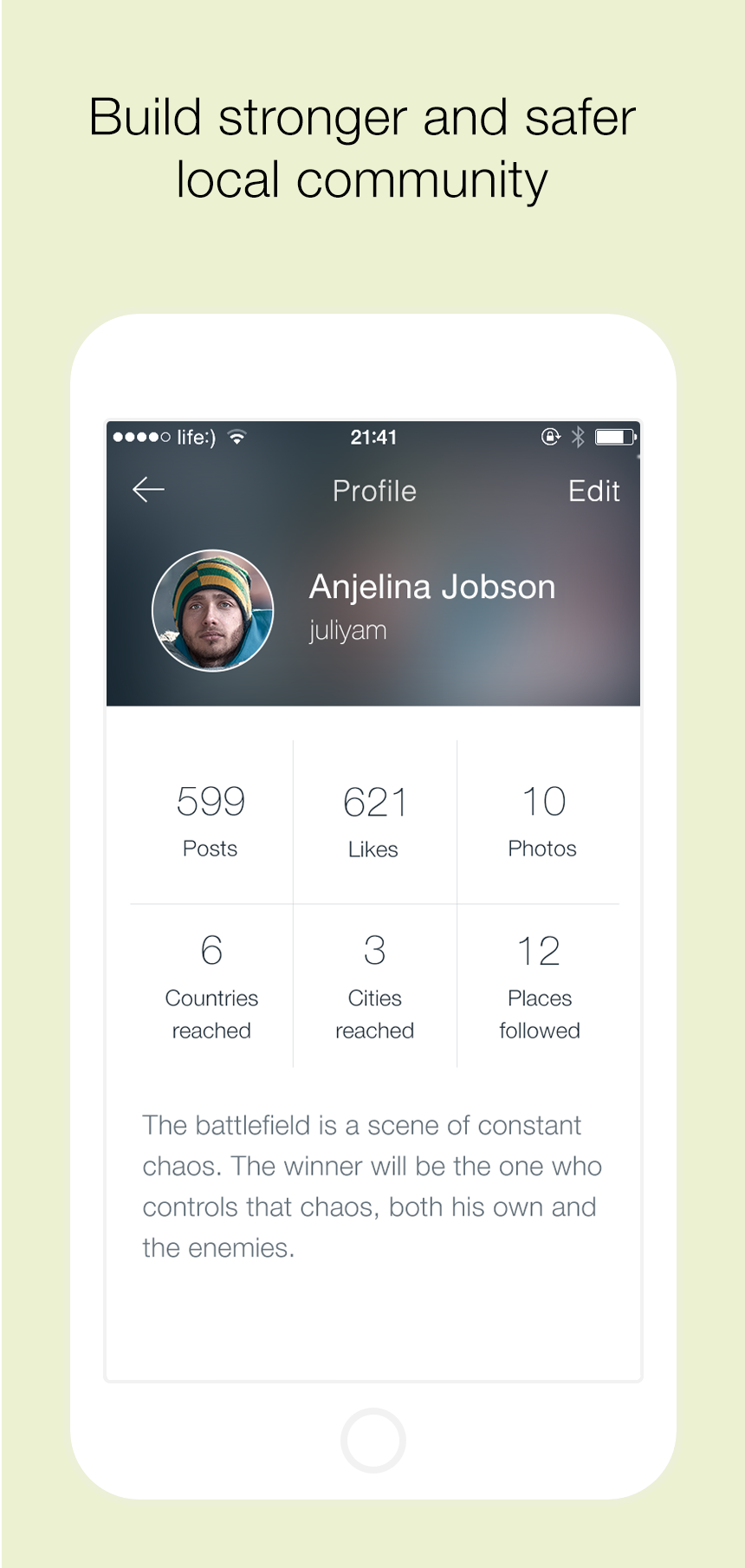Screen dimensions: 745x1568
Task: Tap the username 'juliyam'
Action: [347, 629]
